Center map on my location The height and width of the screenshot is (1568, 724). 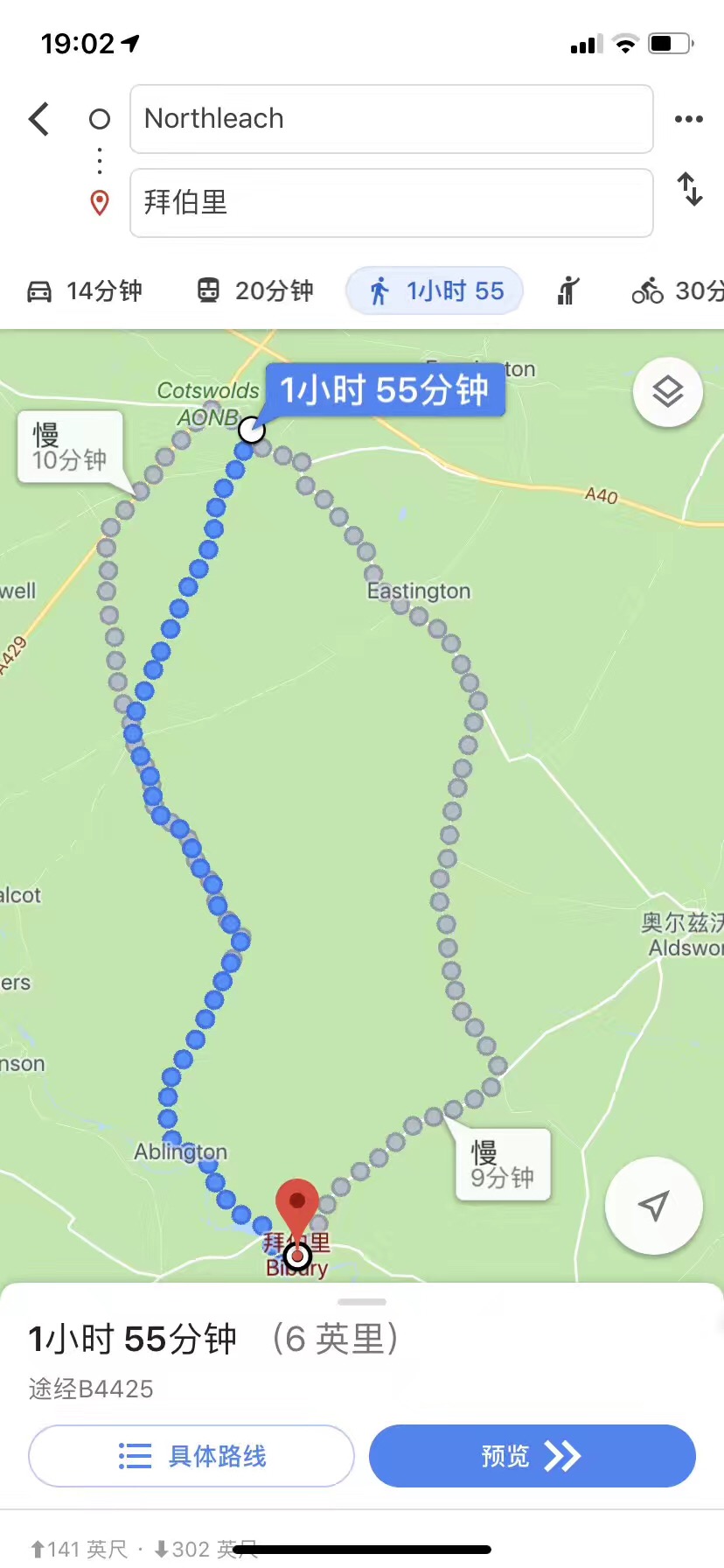(x=653, y=1205)
